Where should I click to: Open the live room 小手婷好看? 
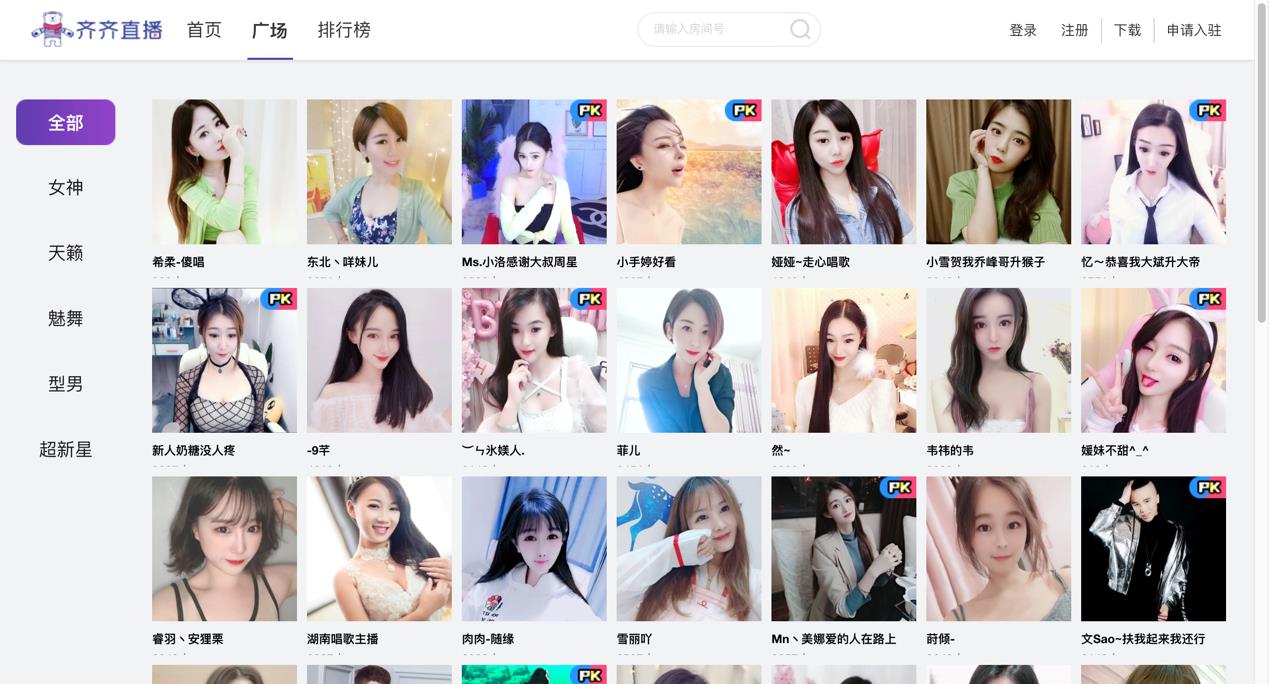point(689,172)
